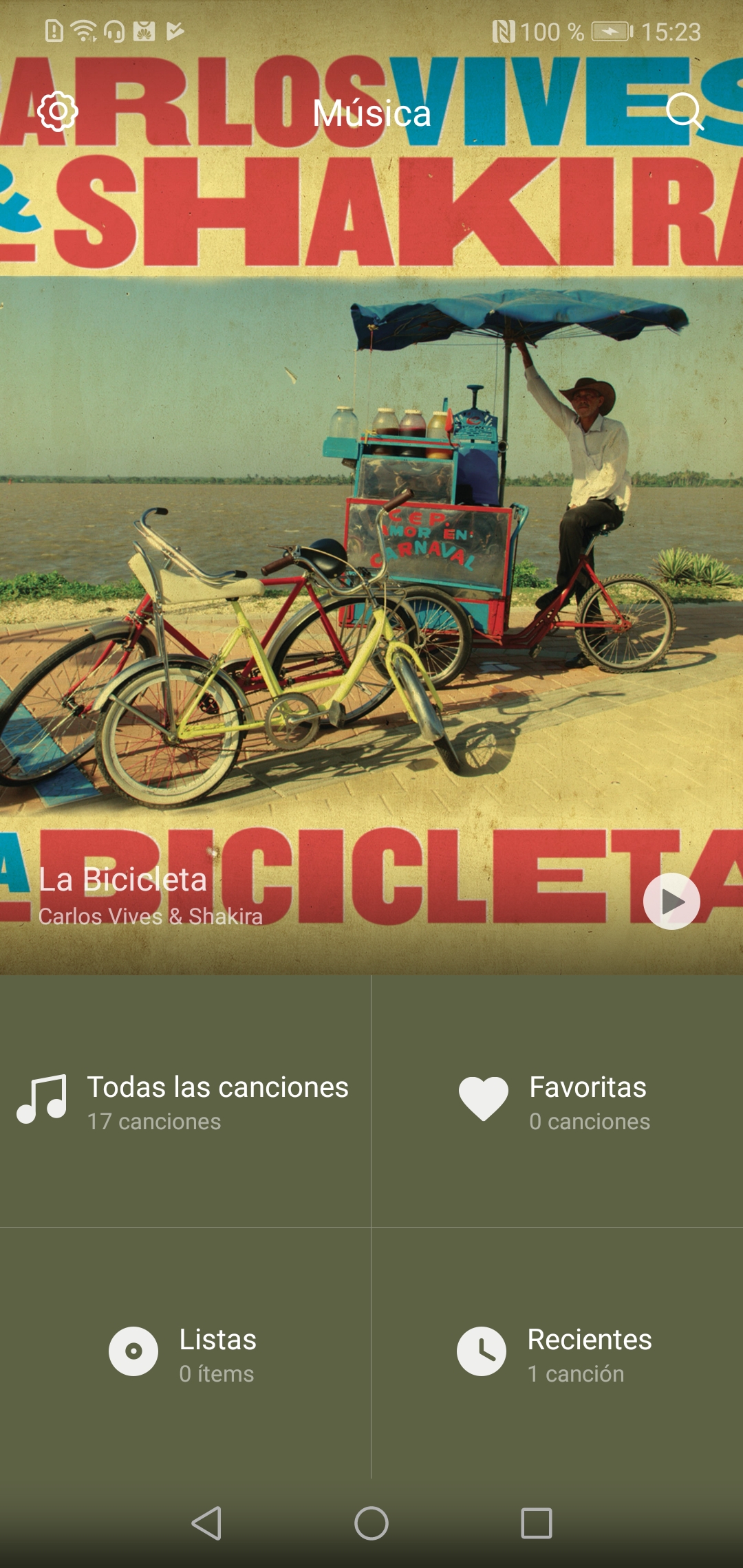Open the Favoritas list
743x1568 pixels.
pos(557,1101)
